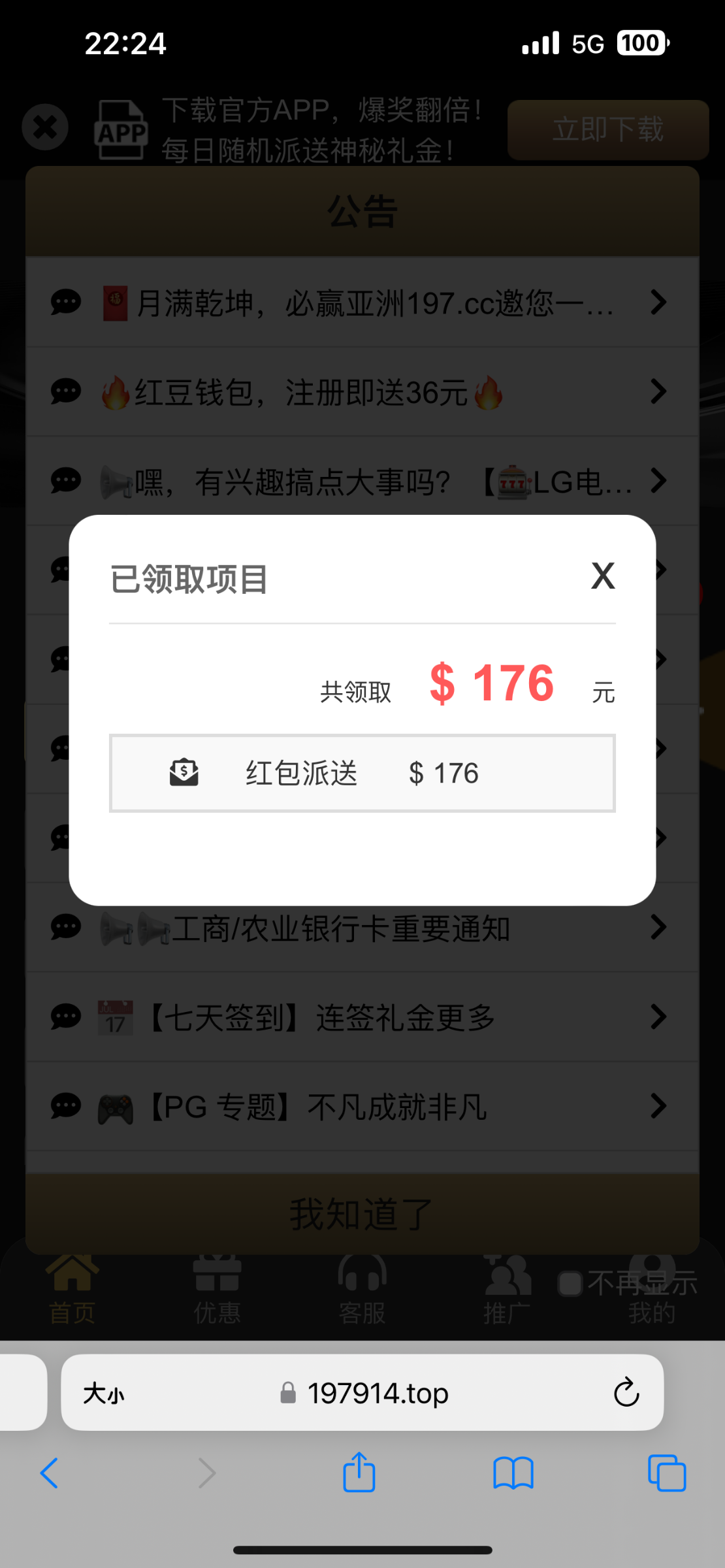The width and height of the screenshot is (725, 1568).
Task: Open Safari bookmarks
Action: coord(513,1473)
